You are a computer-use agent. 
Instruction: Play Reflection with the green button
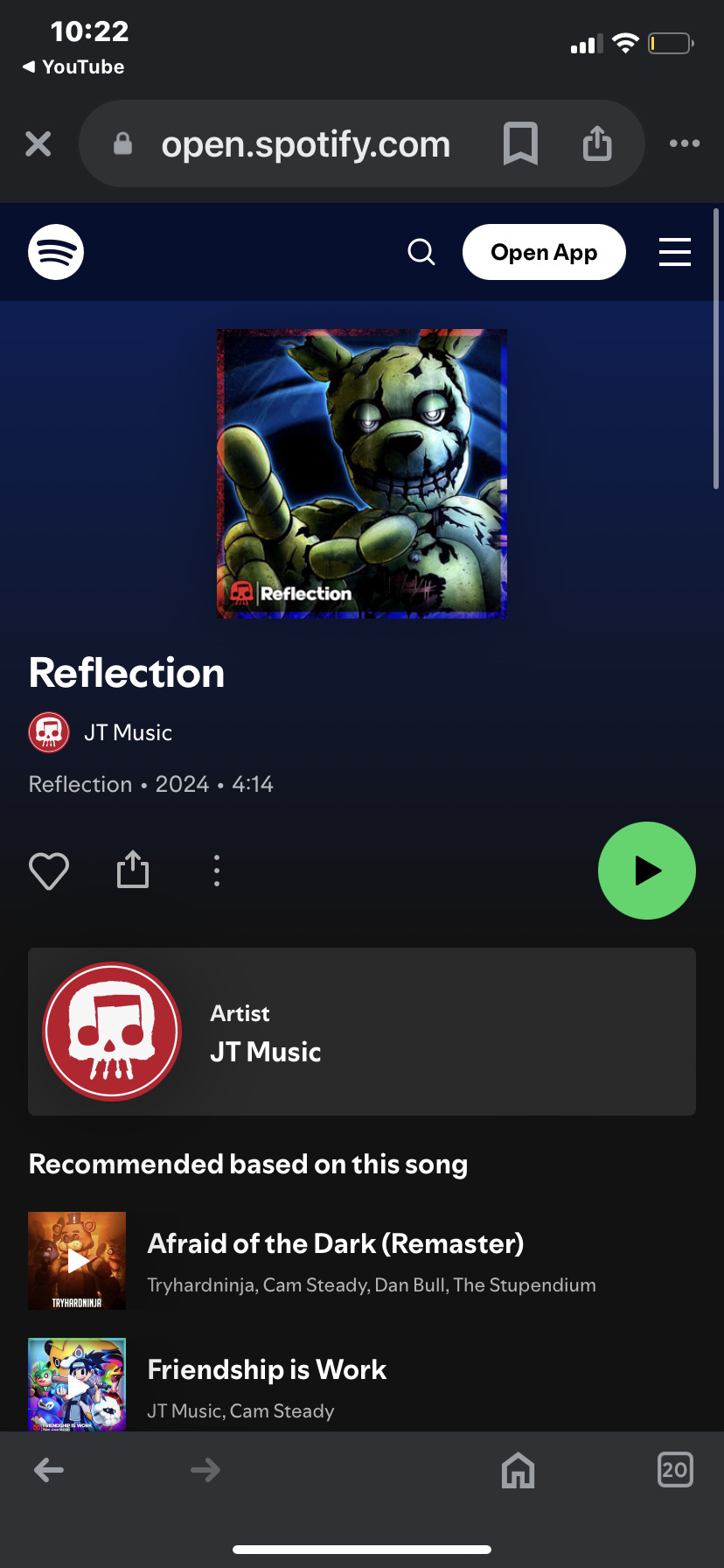(x=646, y=871)
